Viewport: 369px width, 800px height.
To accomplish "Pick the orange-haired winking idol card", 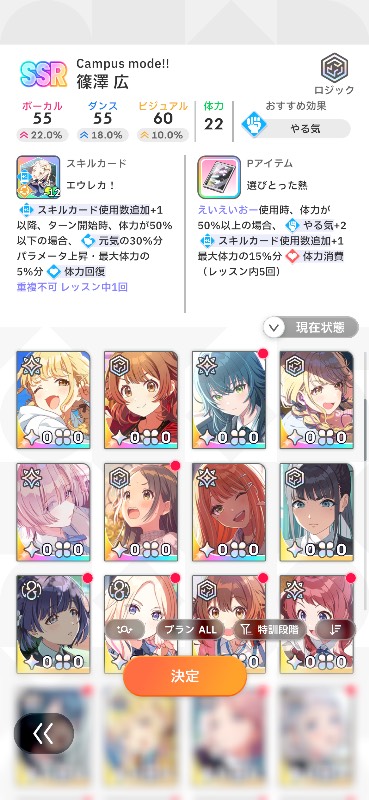I will (229, 512).
